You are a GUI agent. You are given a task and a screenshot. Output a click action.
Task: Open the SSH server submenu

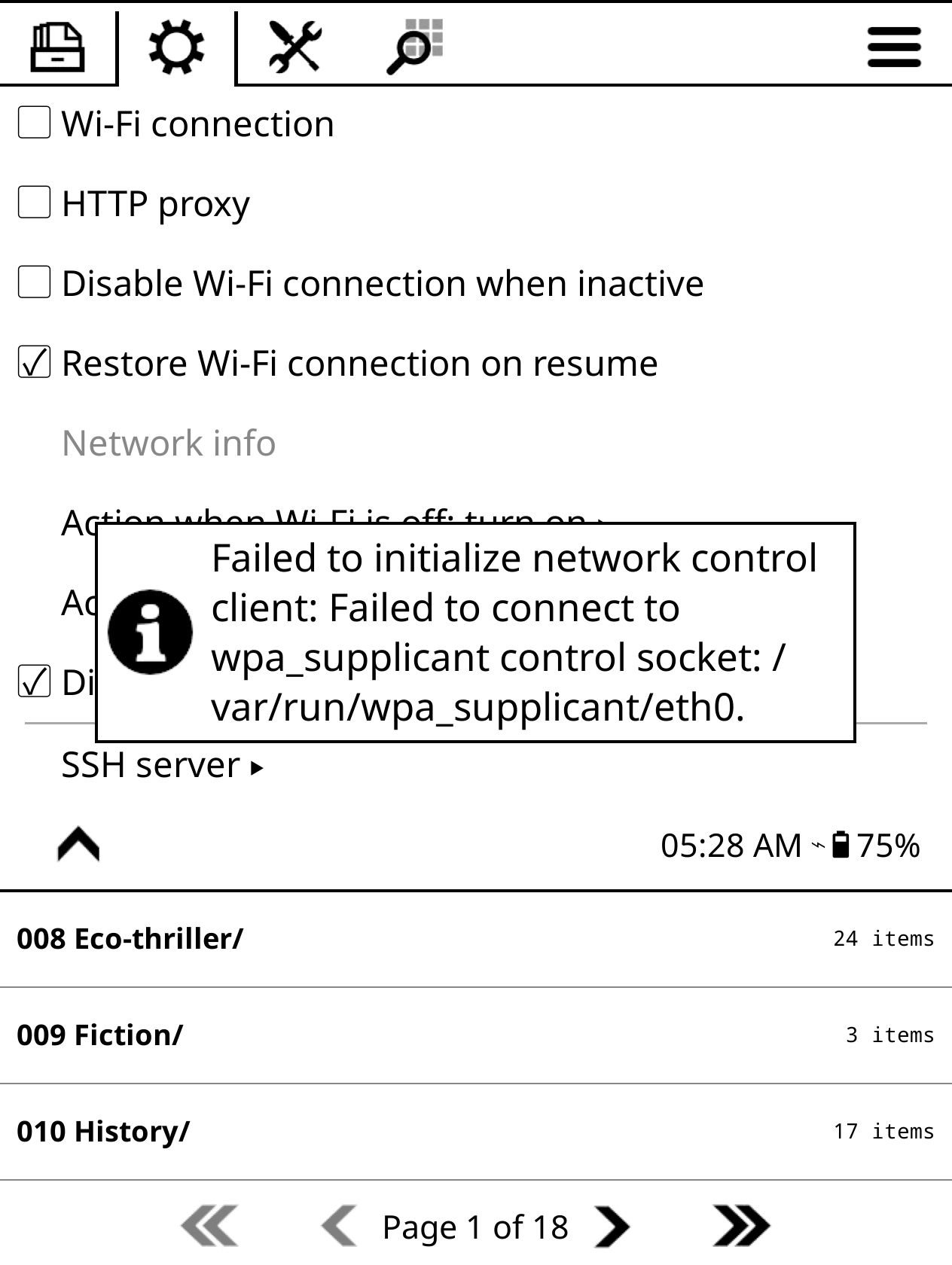[162, 765]
